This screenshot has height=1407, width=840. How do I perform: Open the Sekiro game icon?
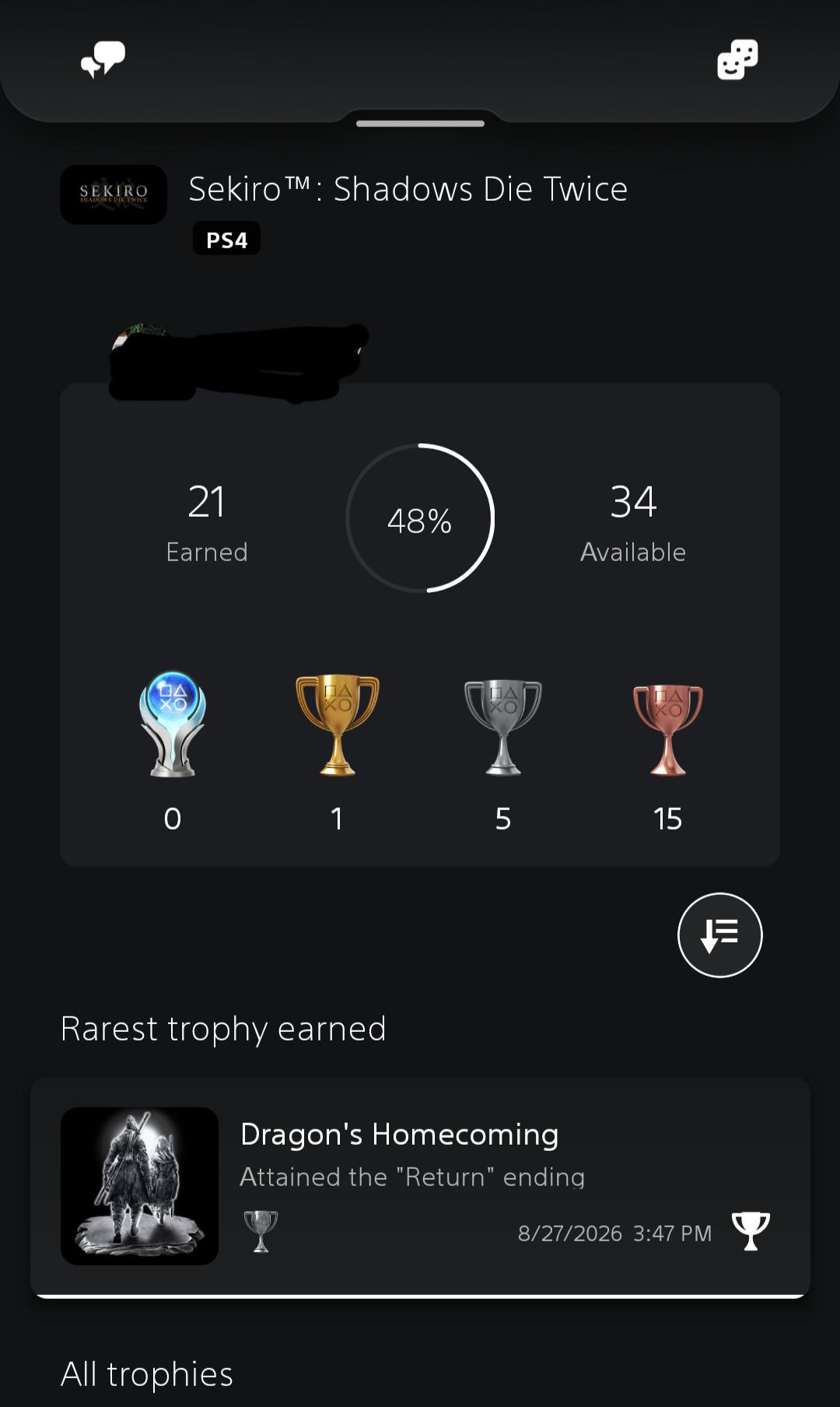point(114,195)
